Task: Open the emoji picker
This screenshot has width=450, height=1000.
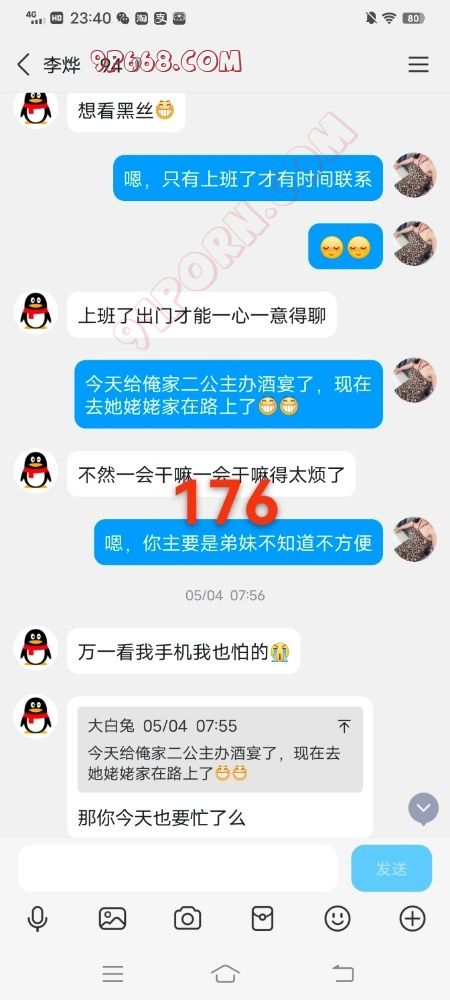Action: tap(337, 918)
